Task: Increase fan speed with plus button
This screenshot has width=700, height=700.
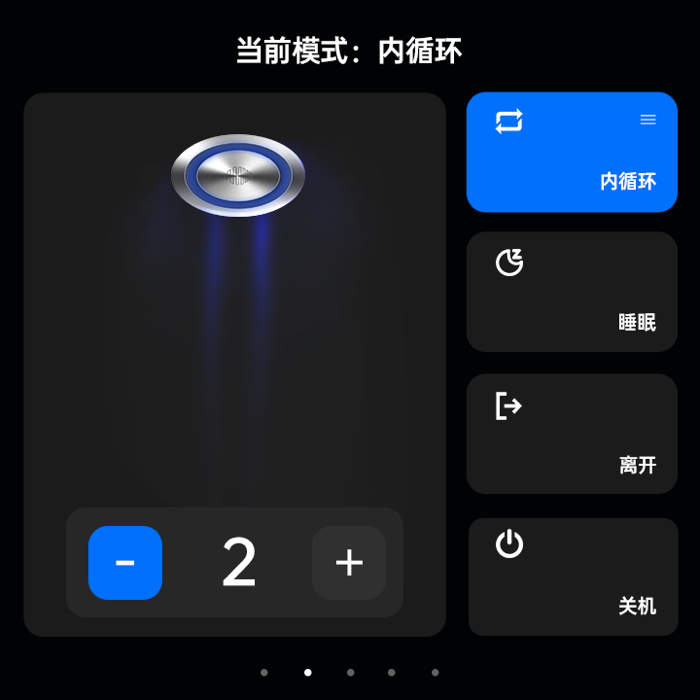Action: [x=349, y=563]
